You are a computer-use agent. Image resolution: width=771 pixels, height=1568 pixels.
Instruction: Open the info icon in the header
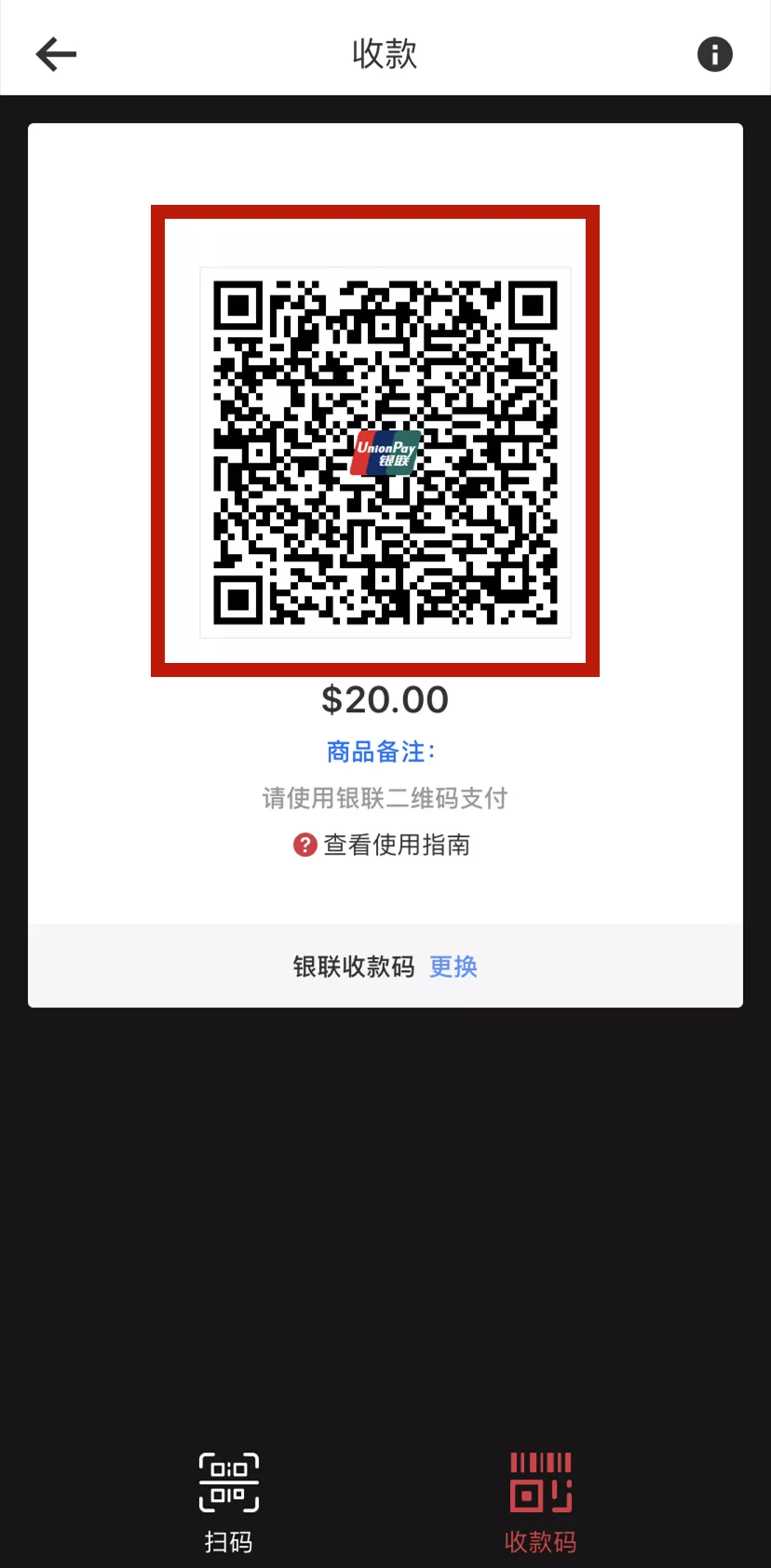pos(714,54)
